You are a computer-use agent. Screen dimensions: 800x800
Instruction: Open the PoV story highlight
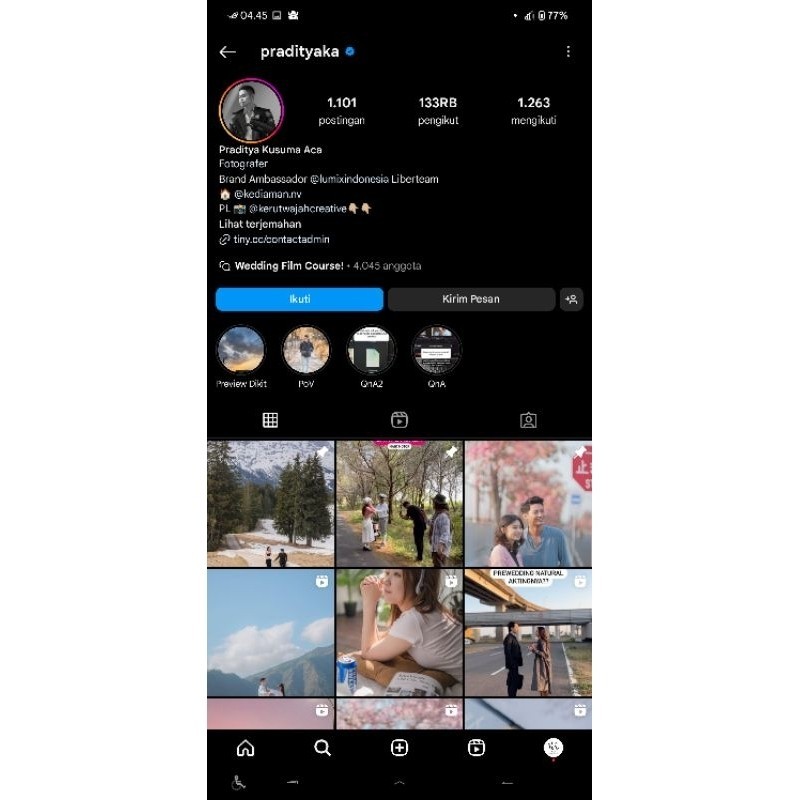pos(306,351)
